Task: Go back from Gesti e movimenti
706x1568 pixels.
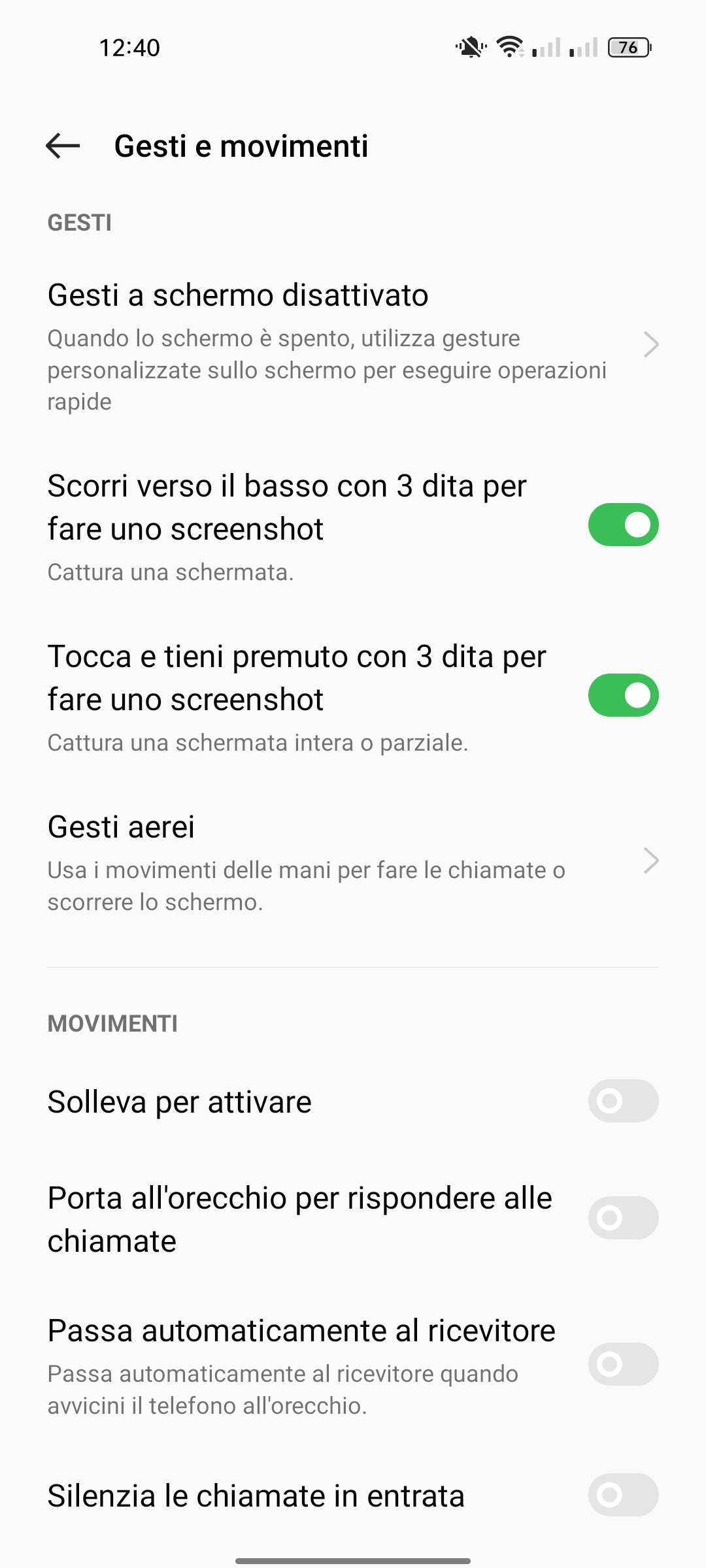Action: (63, 146)
